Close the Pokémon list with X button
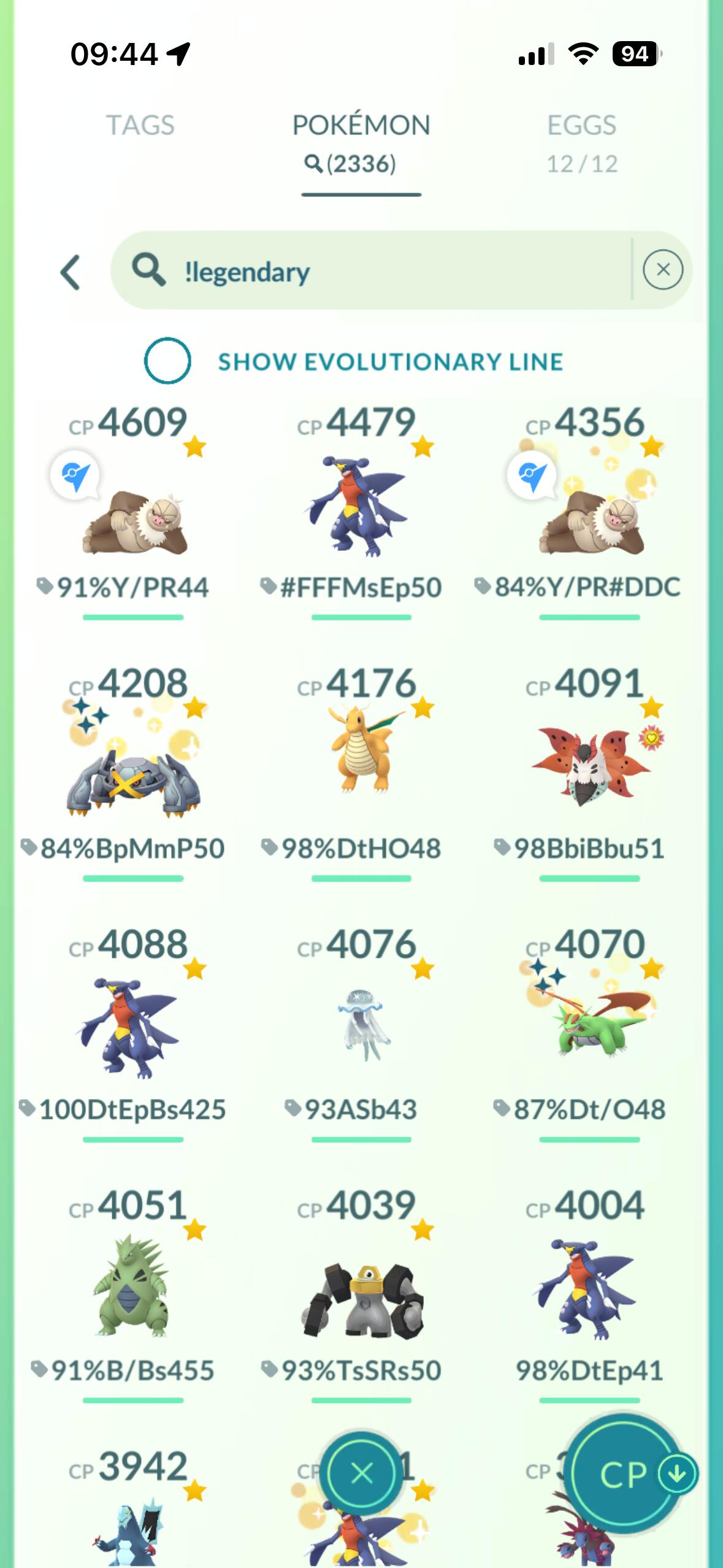 361,1472
